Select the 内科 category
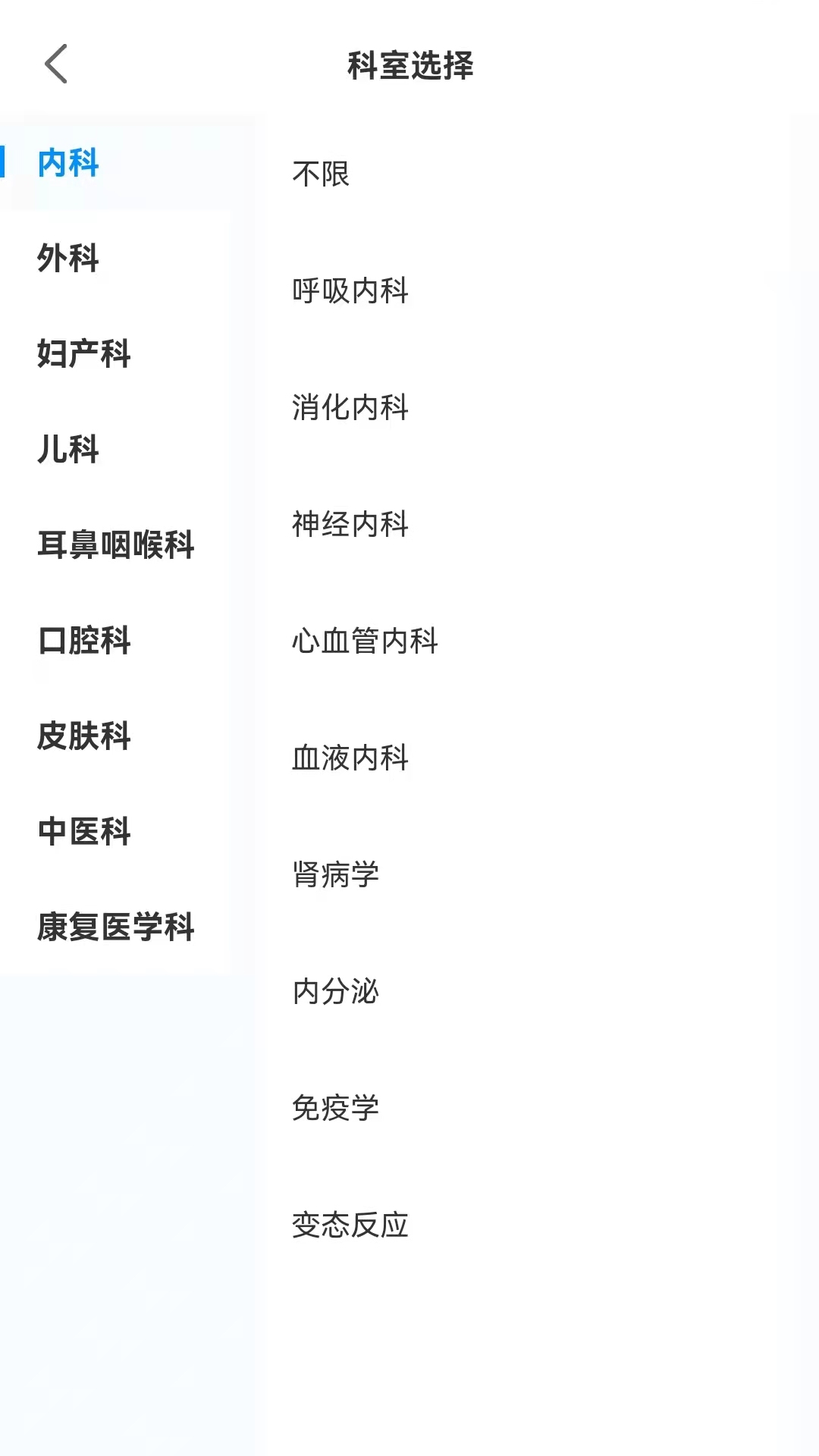 click(68, 163)
